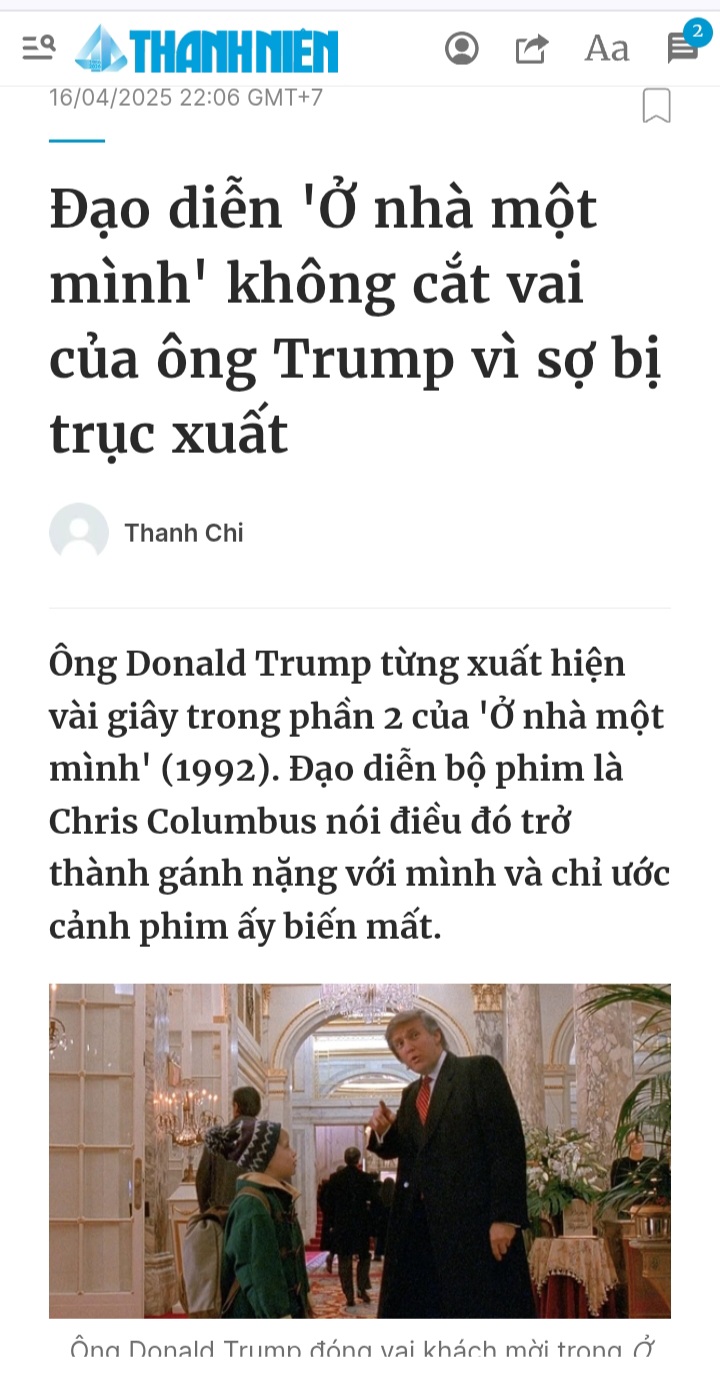
Task: Adjust text size with Aa
Action: 606,48
